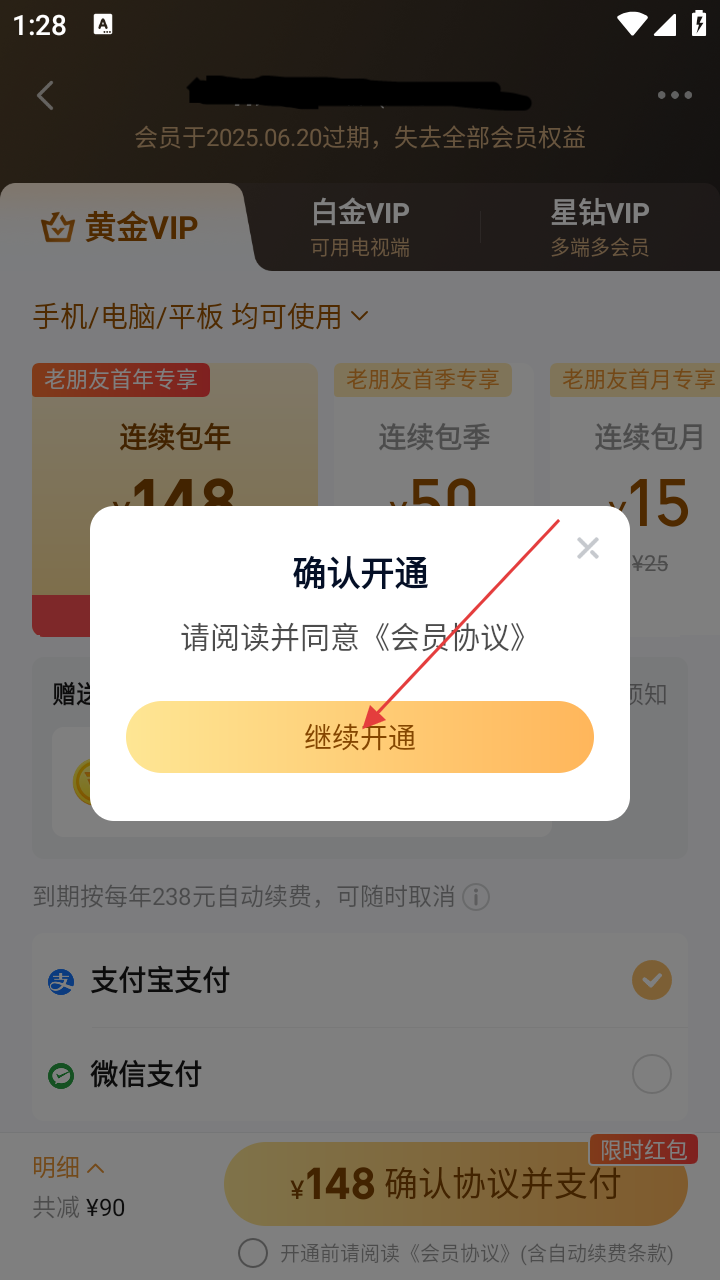This screenshot has width=720, height=1280.
Task: Expand 手机/电脑/平板 均可使用 dropdown
Action: tap(200, 317)
